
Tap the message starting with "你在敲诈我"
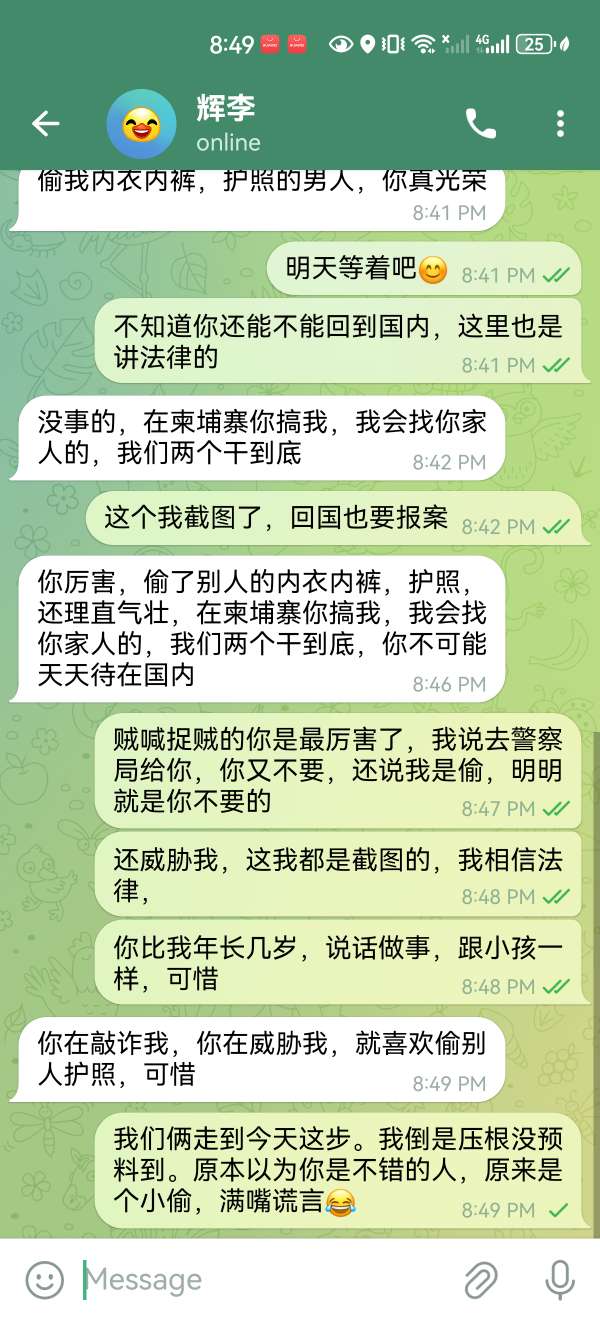click(x=260, y=1059)
